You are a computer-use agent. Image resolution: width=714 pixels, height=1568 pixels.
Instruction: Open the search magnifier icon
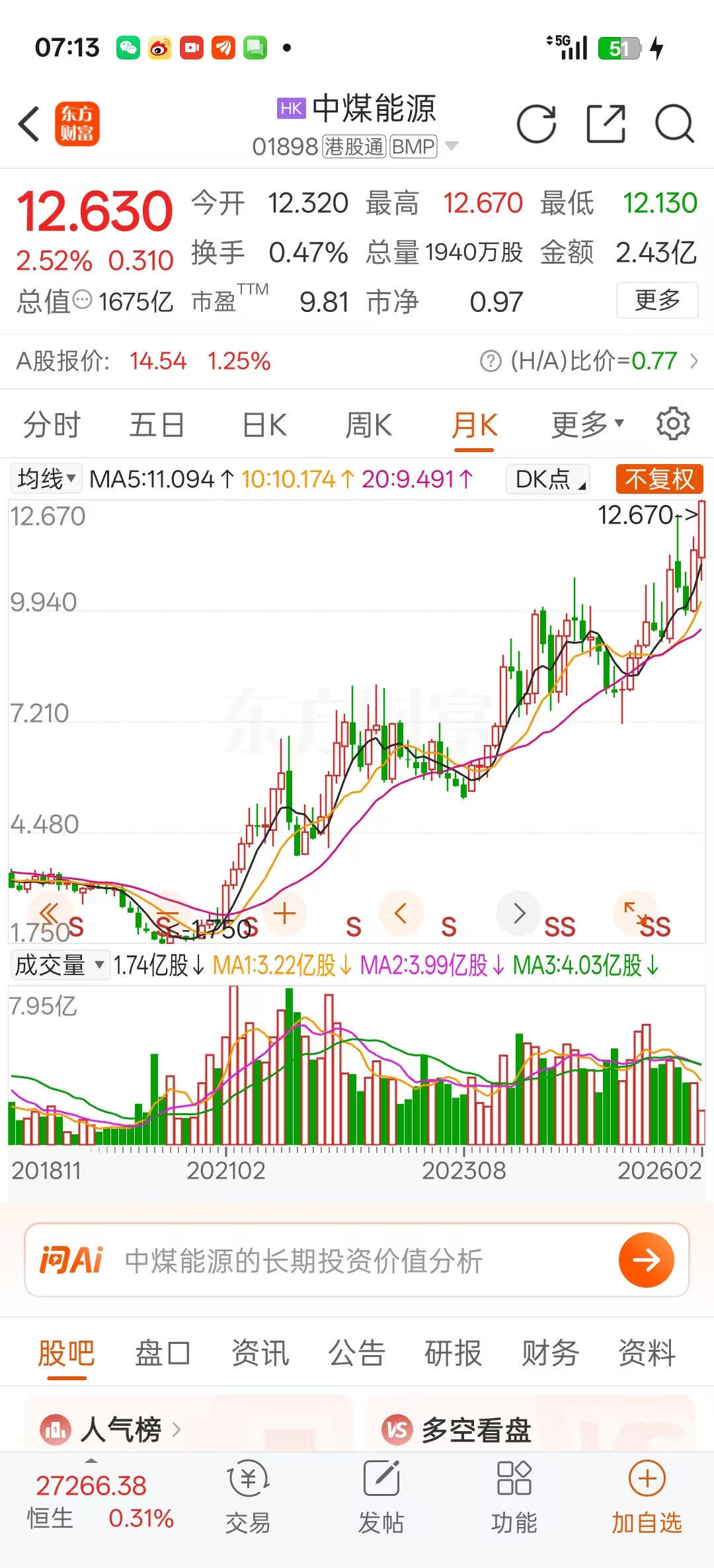tap(674, 124)
